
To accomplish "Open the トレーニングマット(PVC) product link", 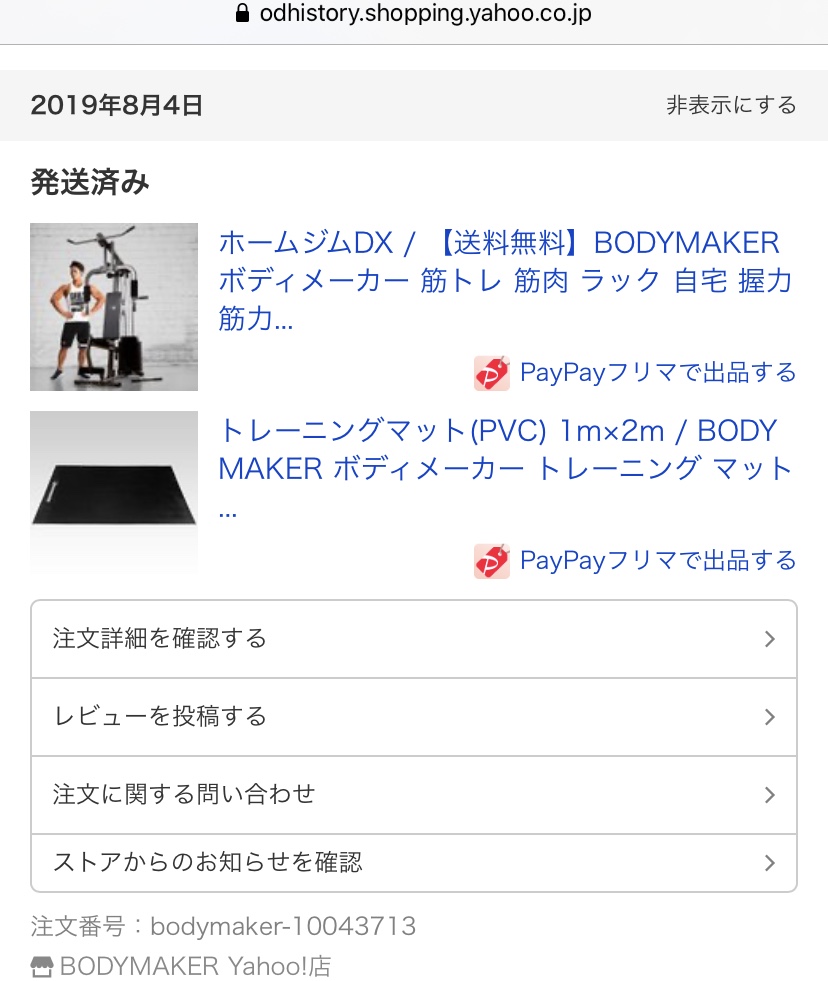I will pyautogui.click(x=498, y=468).
